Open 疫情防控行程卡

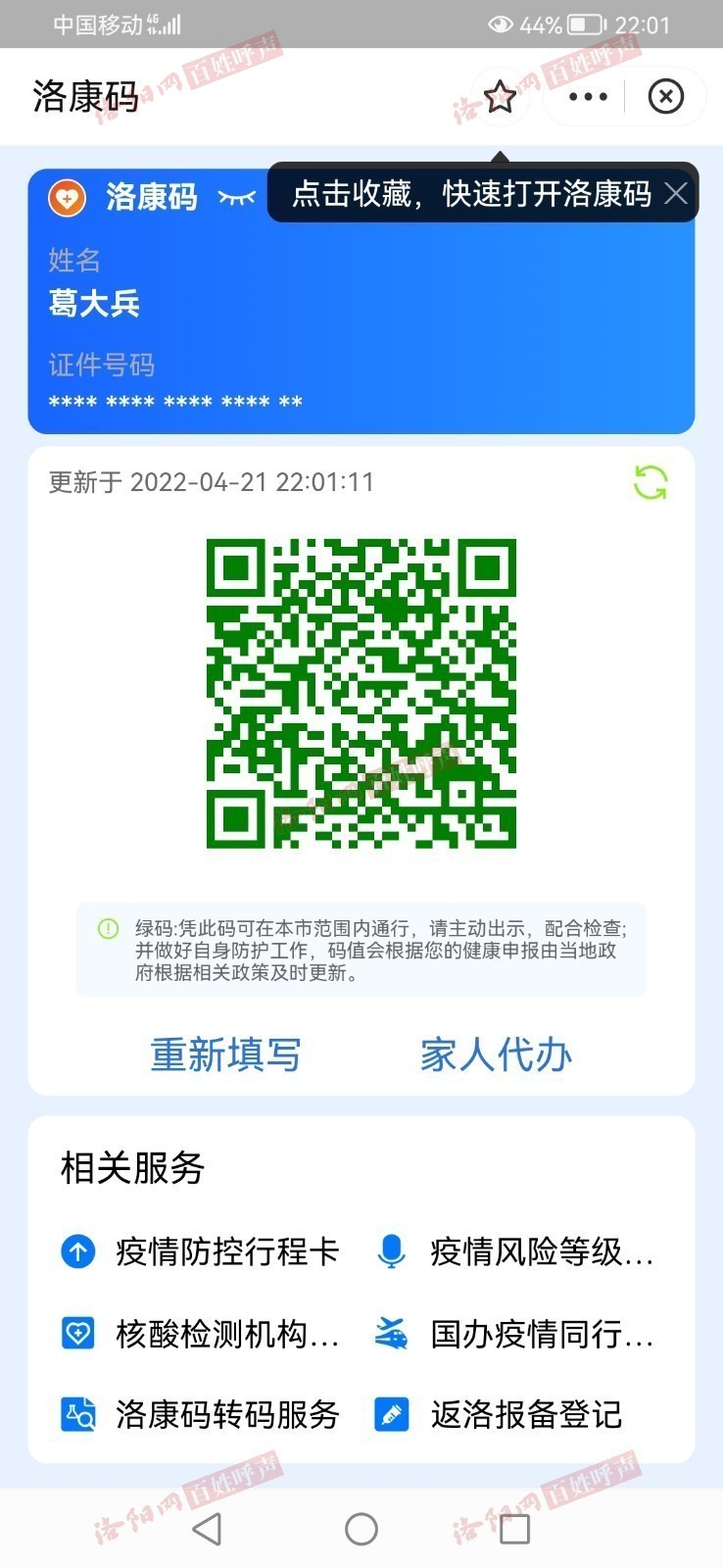(200, 1251)
